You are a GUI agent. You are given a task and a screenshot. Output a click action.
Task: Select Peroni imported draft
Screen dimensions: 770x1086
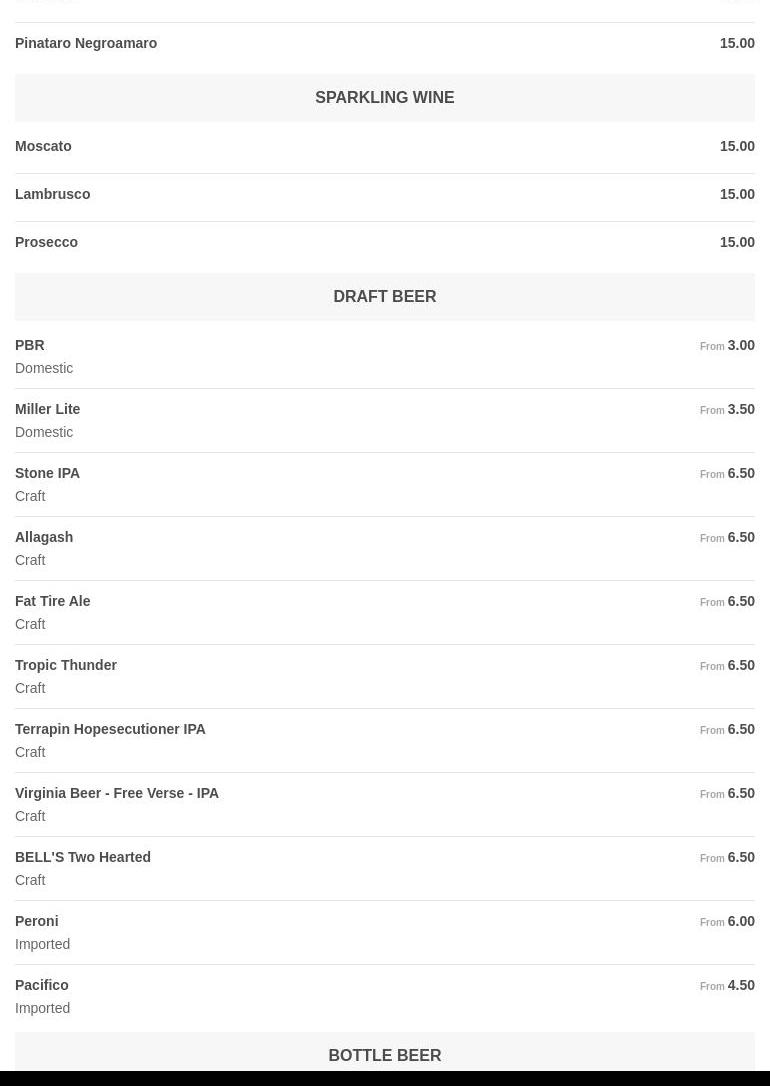pyautogui.click(x=37, y=921)
